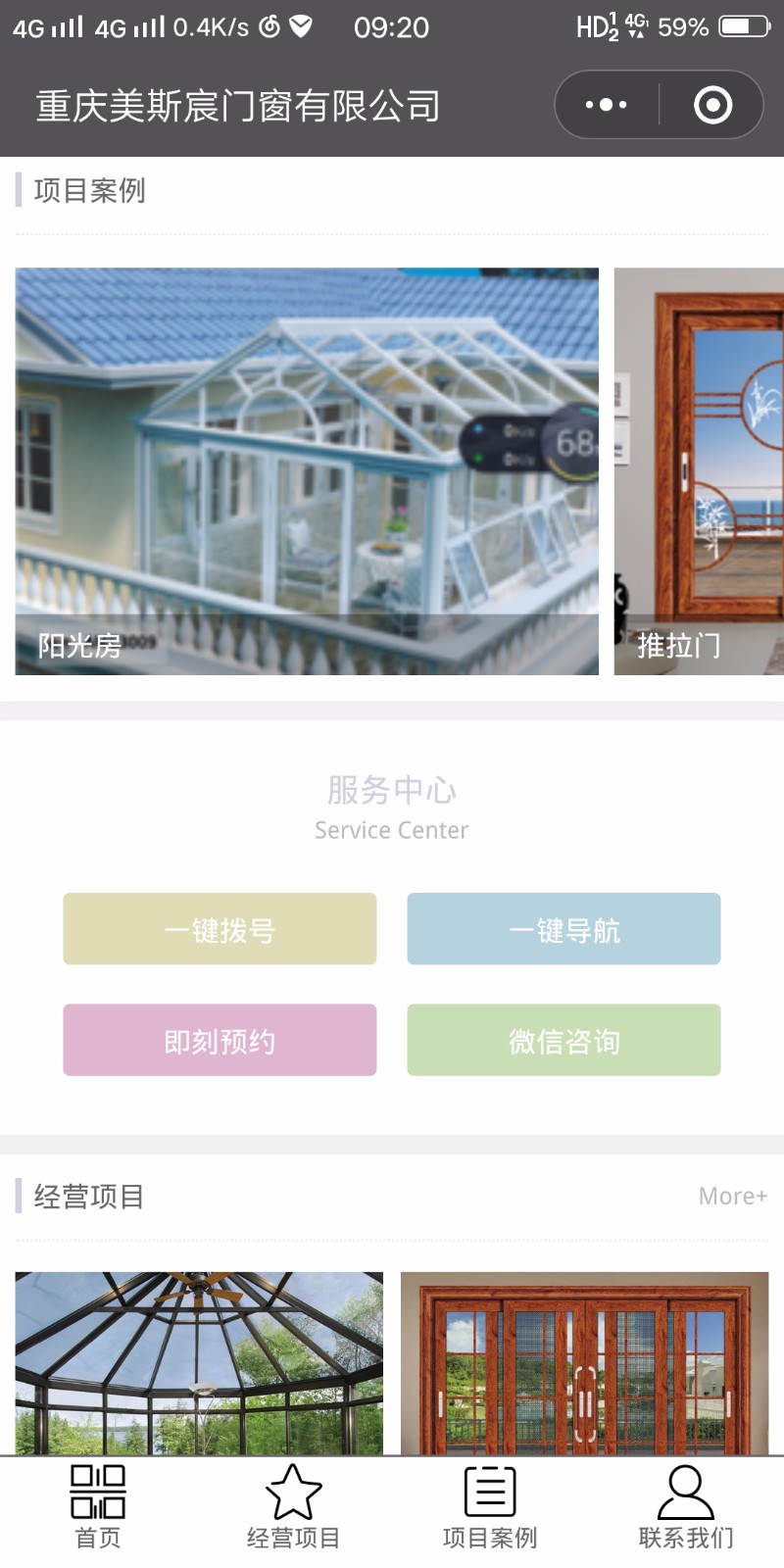Viewport: 784px width, 1568px height.
Task: Open the 阳光房 project case
Action: click(307, 470)
